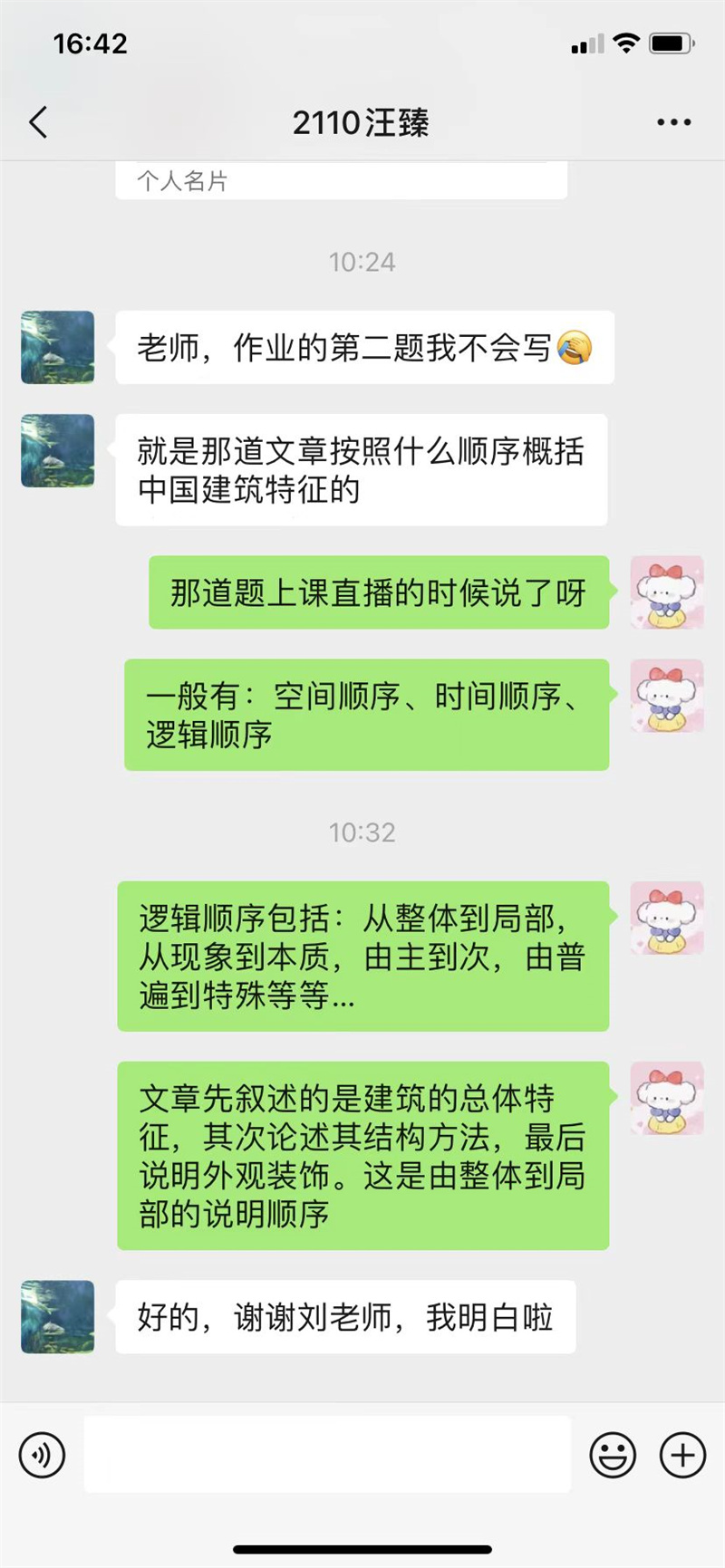Viewport: 725px width, 1568px height.
Task: Open the emoji sticker panel
Action: [x=613, y=1455]
